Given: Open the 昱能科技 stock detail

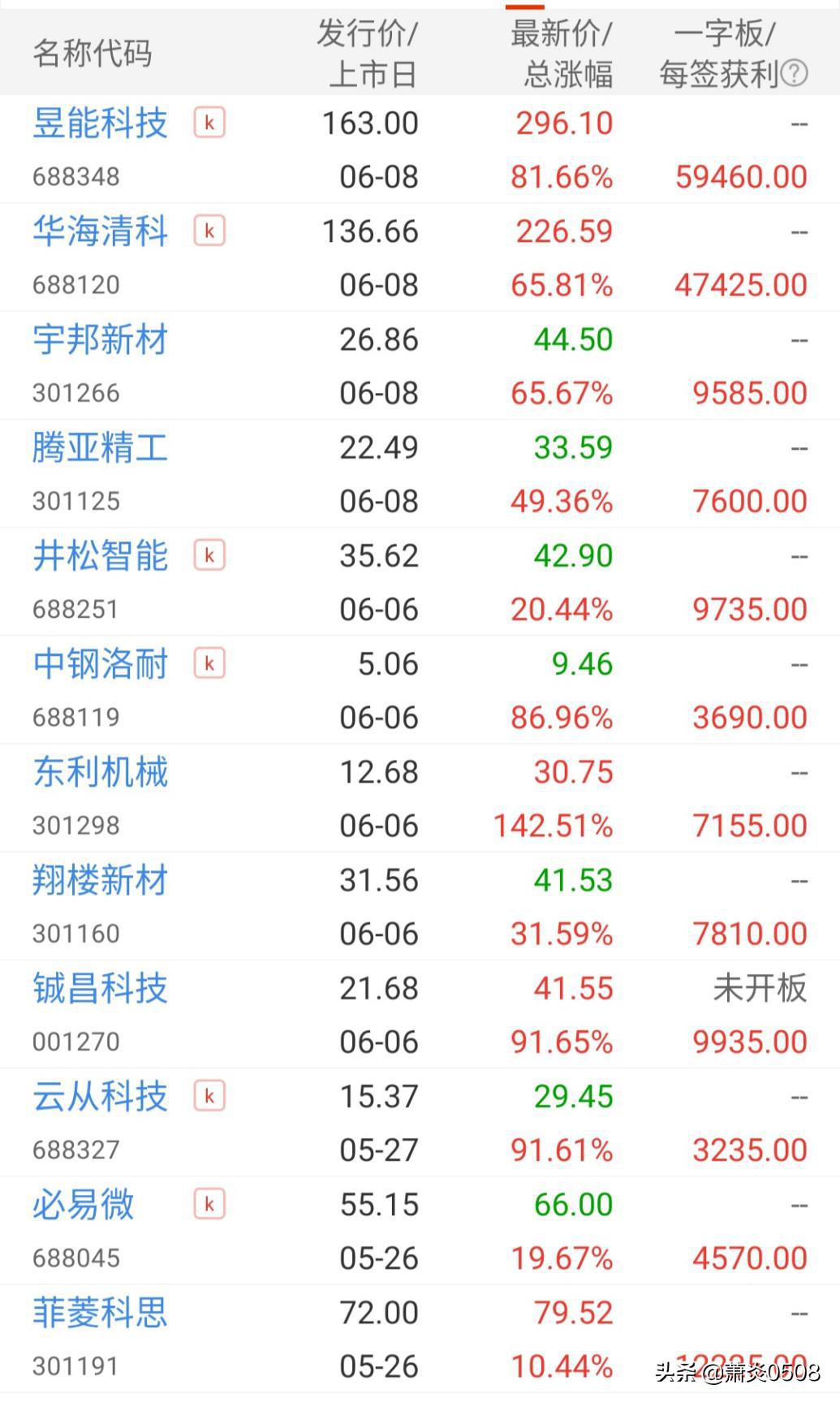Looking at the screenshot, I should tap(100, 123).
